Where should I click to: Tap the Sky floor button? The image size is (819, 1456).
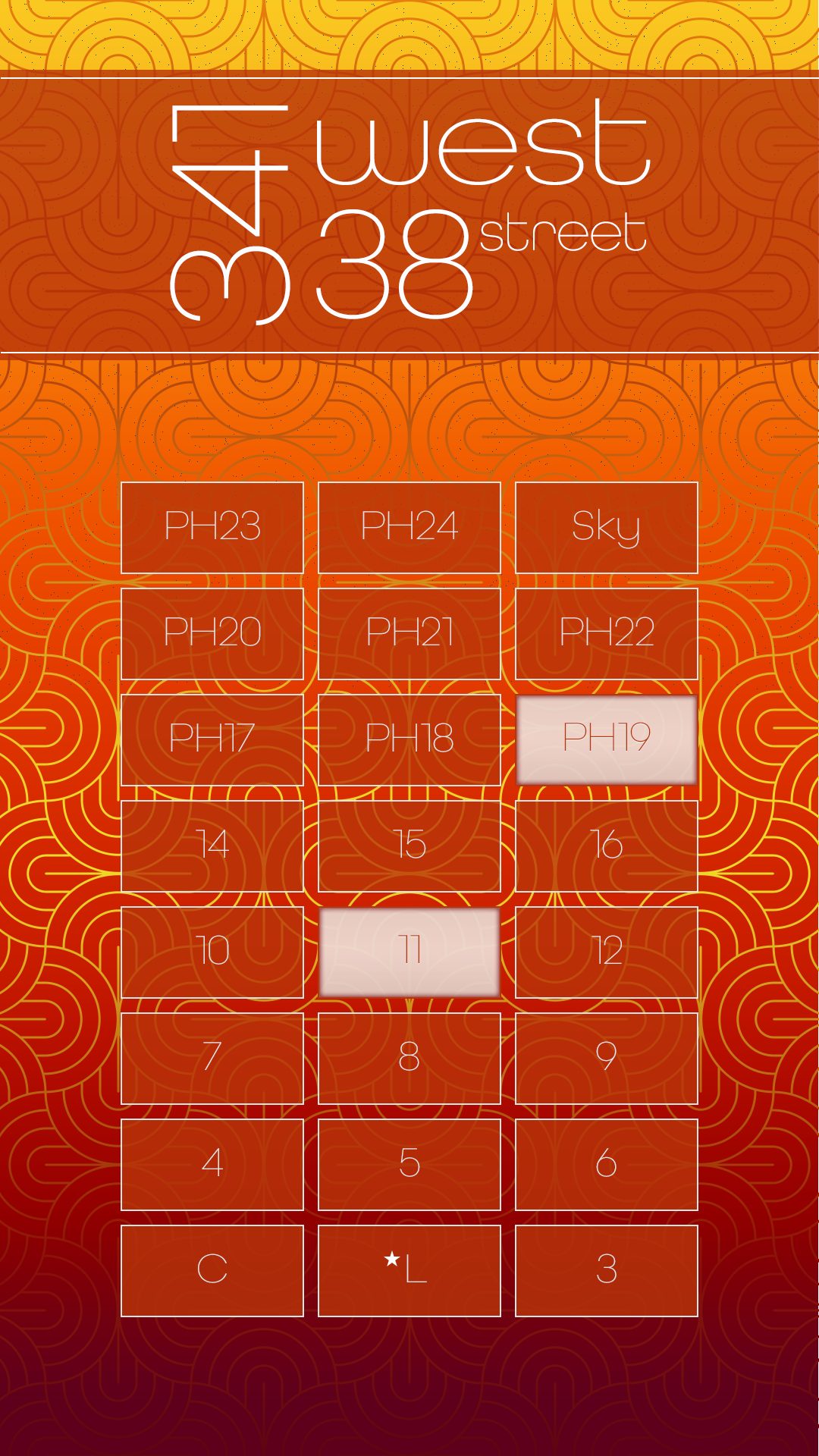pos(607,527)
